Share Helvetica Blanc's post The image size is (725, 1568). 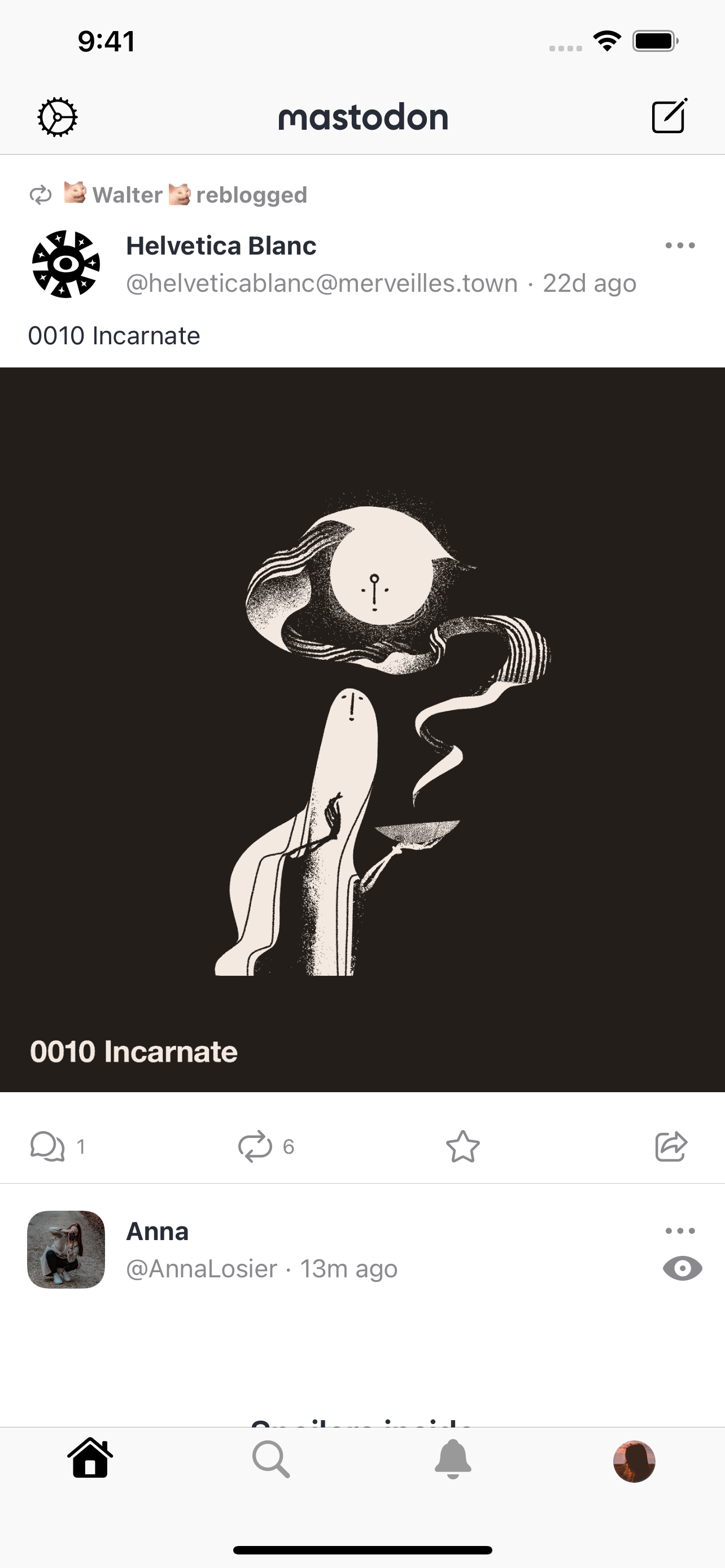coord(671,1146)
